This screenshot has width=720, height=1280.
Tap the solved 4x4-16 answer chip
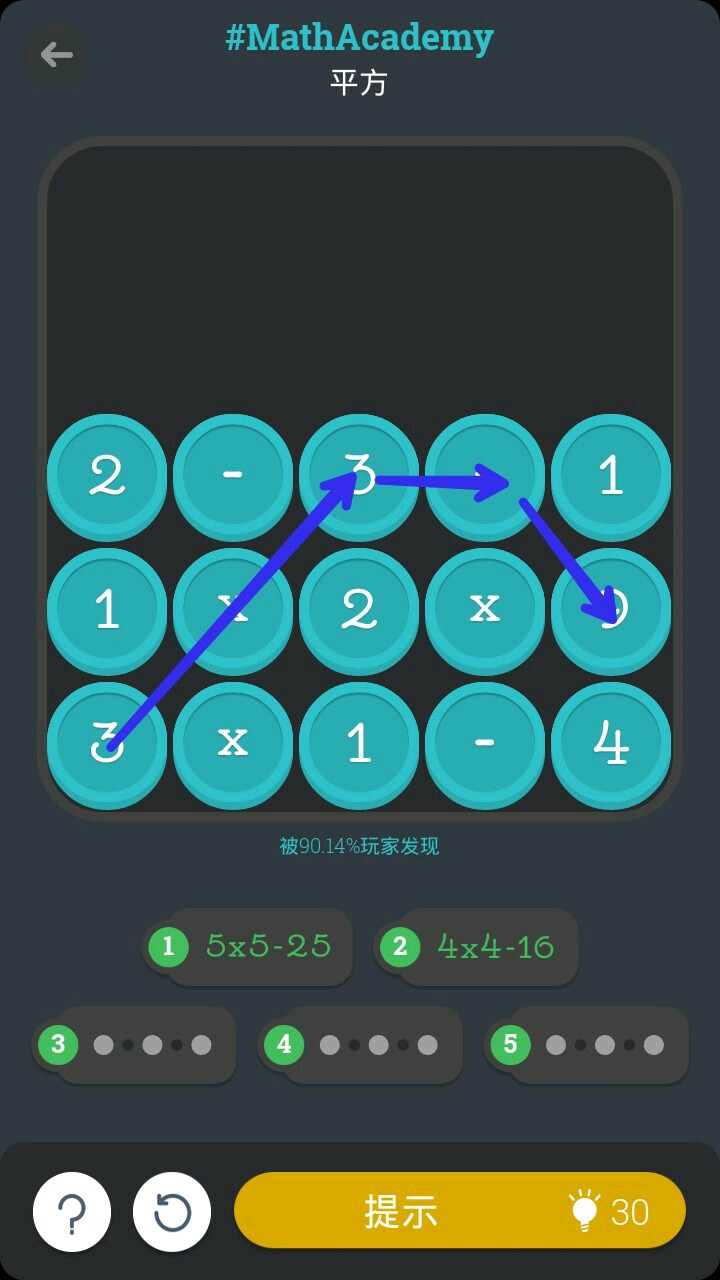coord(478,946)
